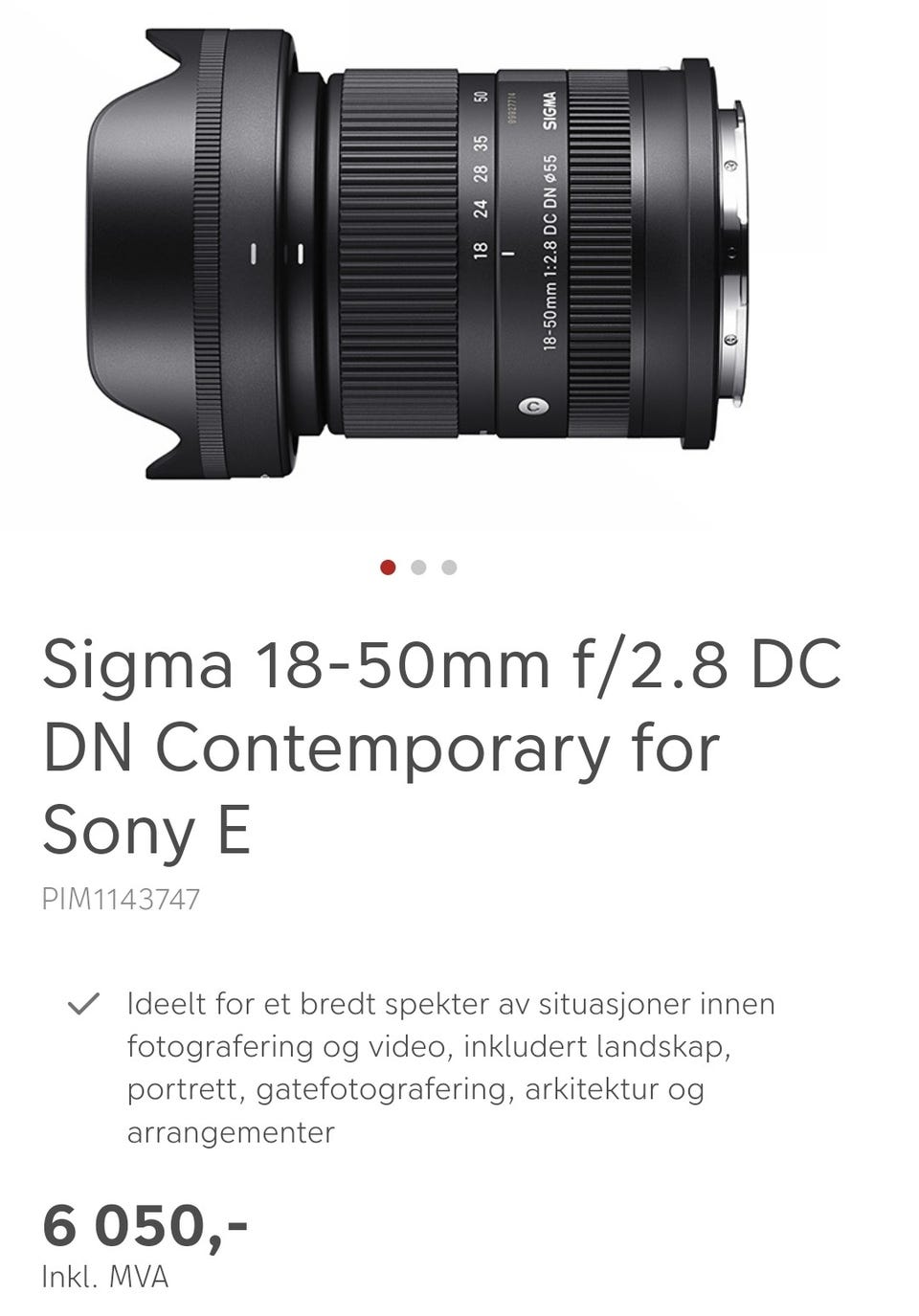Open the Sigma lens product image
This screenshot has width=919, height=1316.
click(421, 255)
